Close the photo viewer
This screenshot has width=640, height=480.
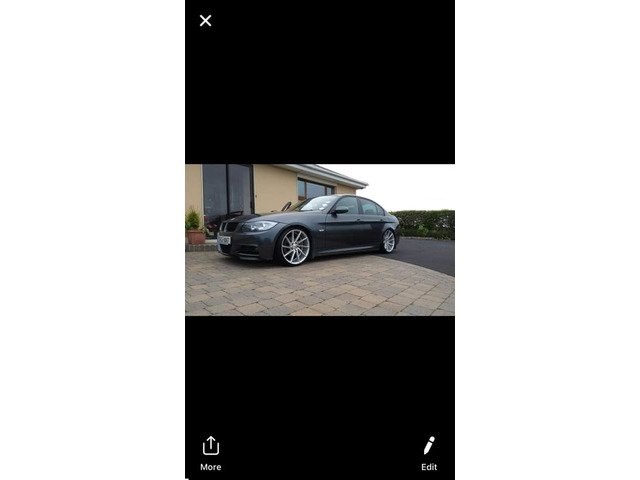coord(206,20)
